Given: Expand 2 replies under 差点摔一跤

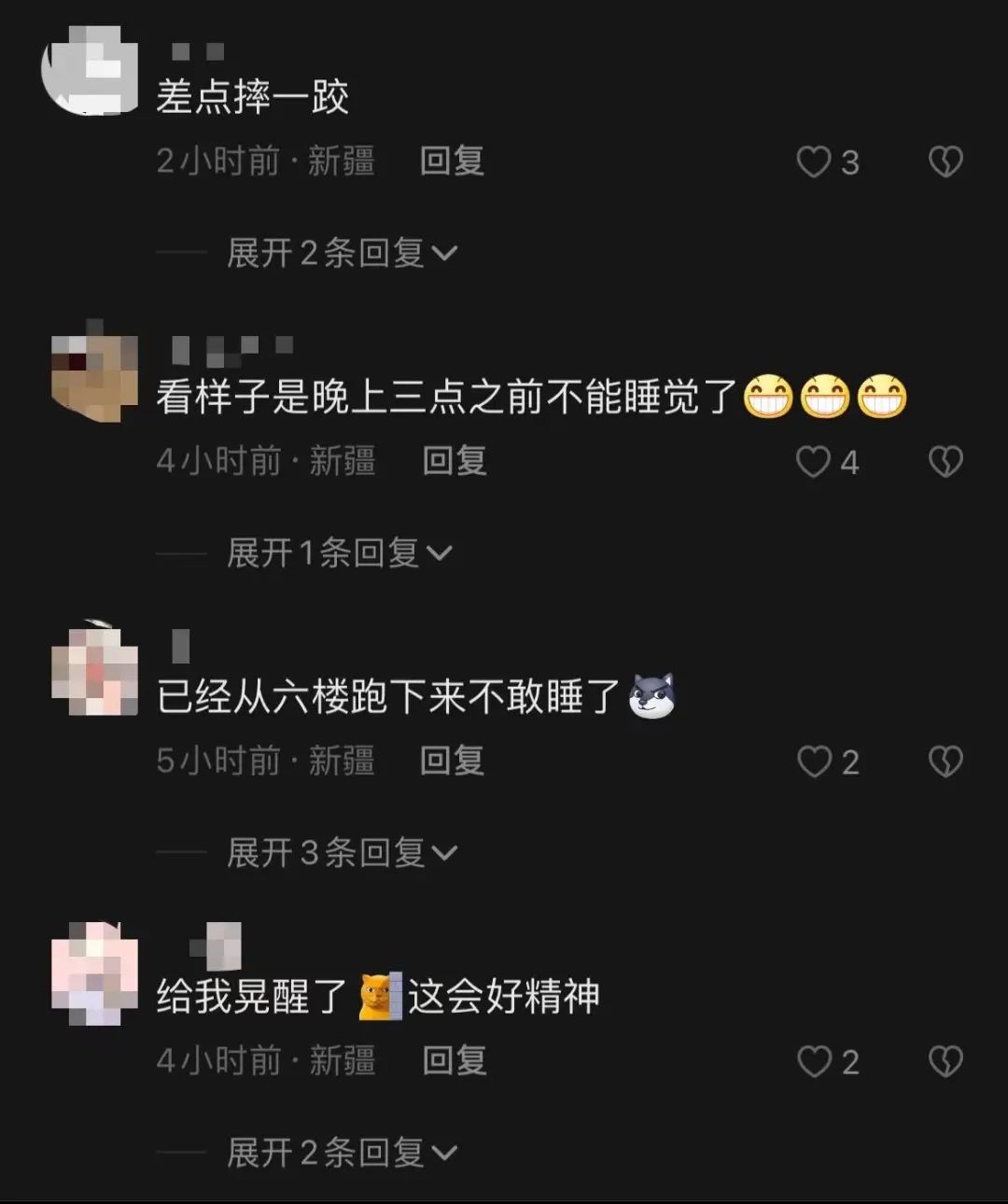Looking at the screenshot, I should tap(342, 253).
